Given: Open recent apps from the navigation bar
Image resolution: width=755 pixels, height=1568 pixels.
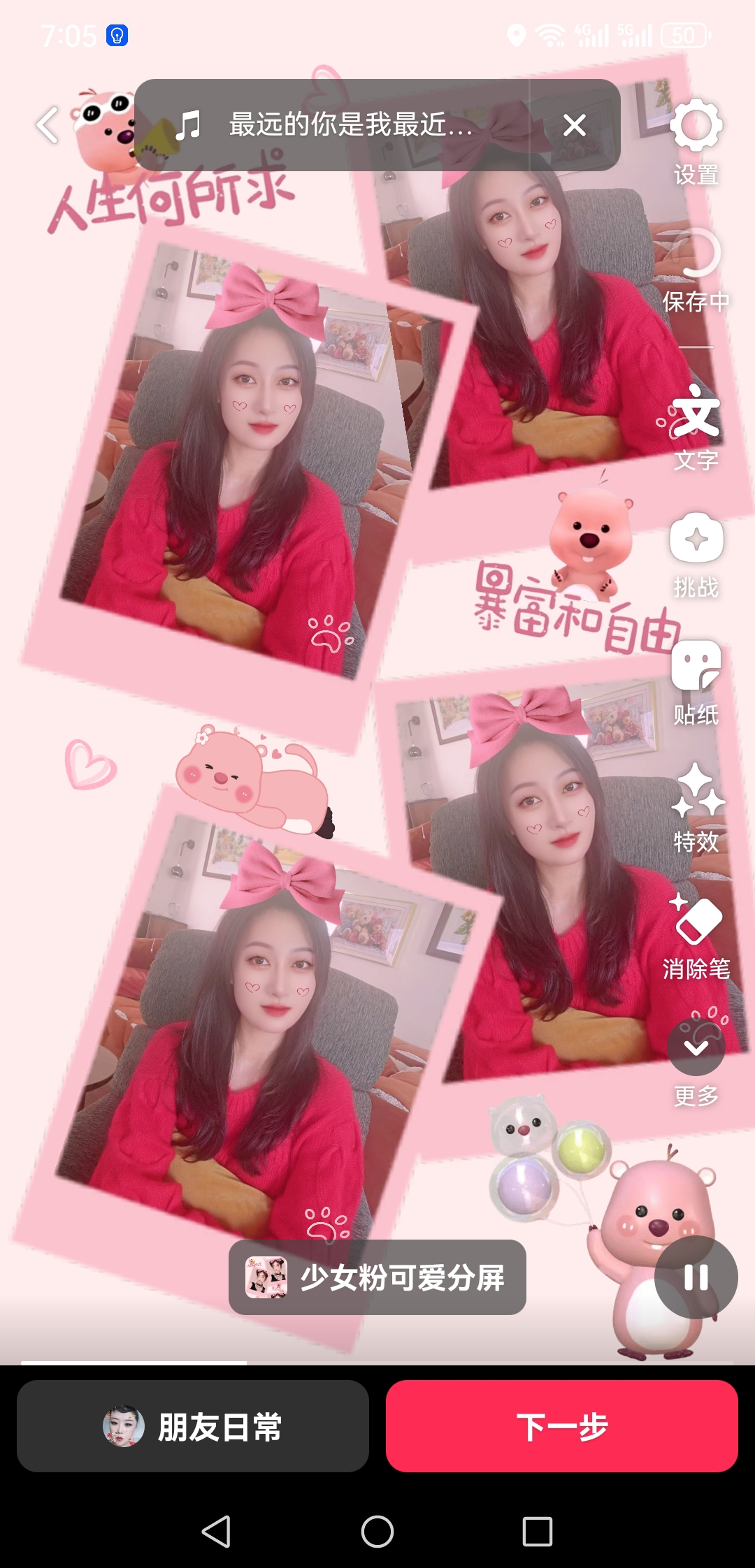Looking at the screenshot, I should (538, 1532).
